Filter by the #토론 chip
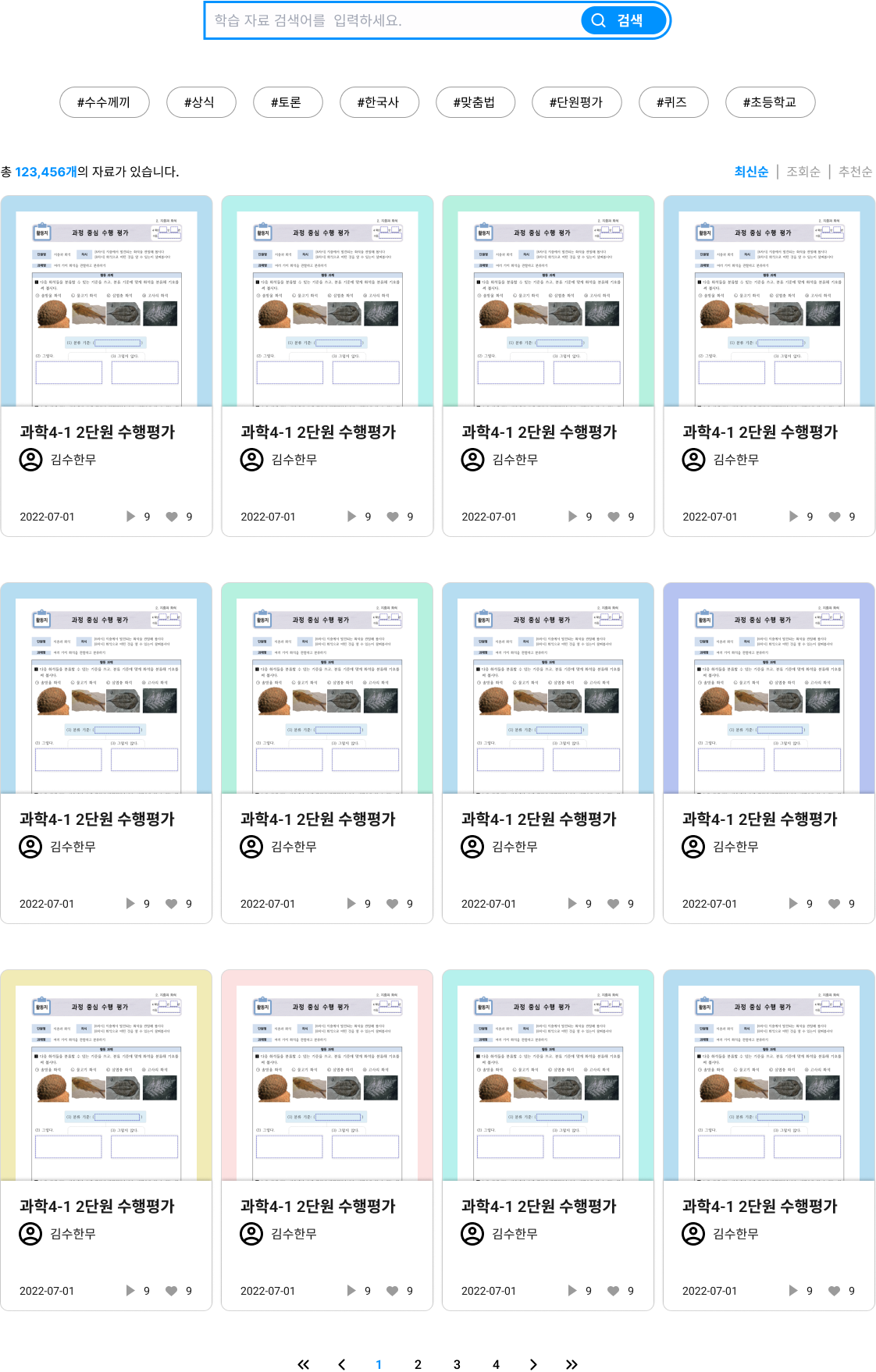Image resolution: width=876 pixels, height=1372 pixels. tap(287, 102)
